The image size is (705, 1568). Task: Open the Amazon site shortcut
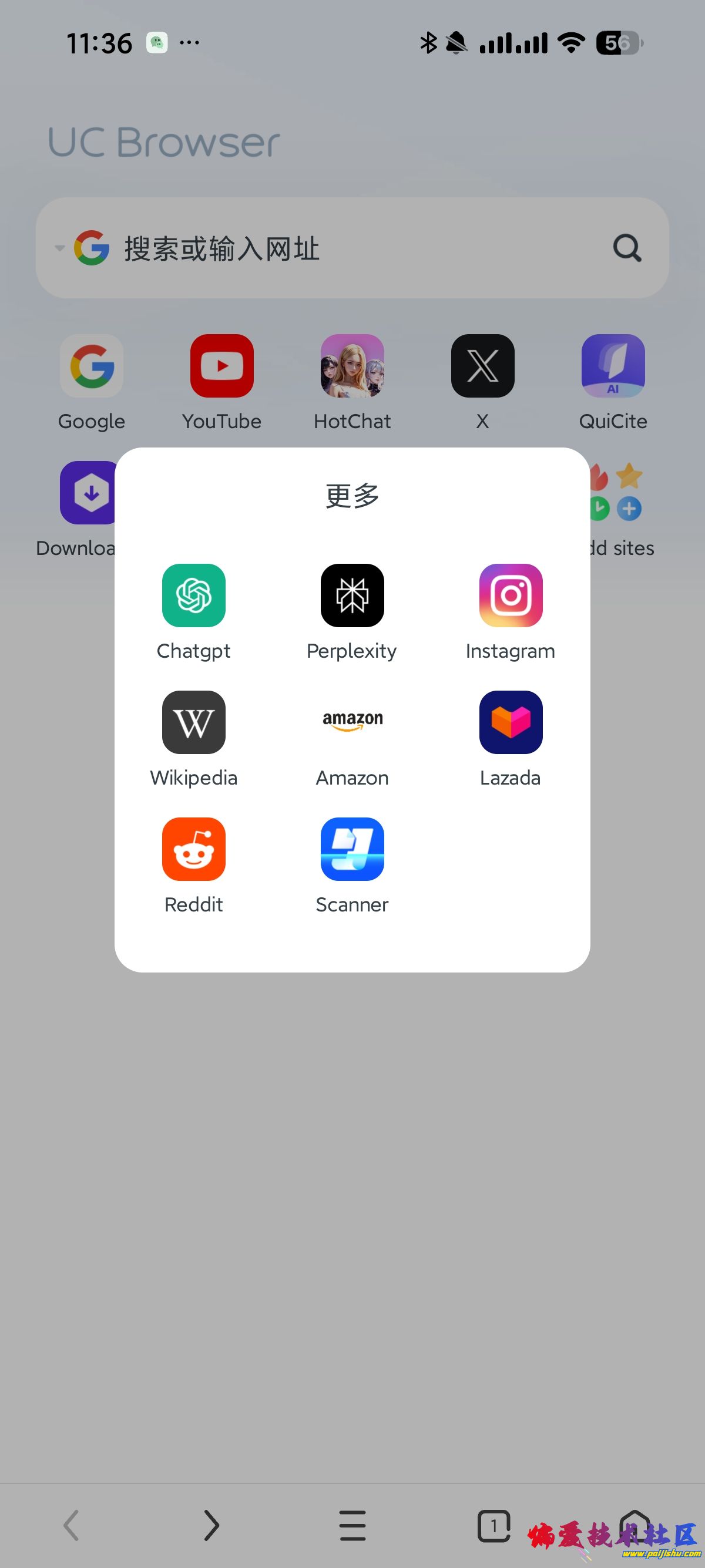[352, 722]
